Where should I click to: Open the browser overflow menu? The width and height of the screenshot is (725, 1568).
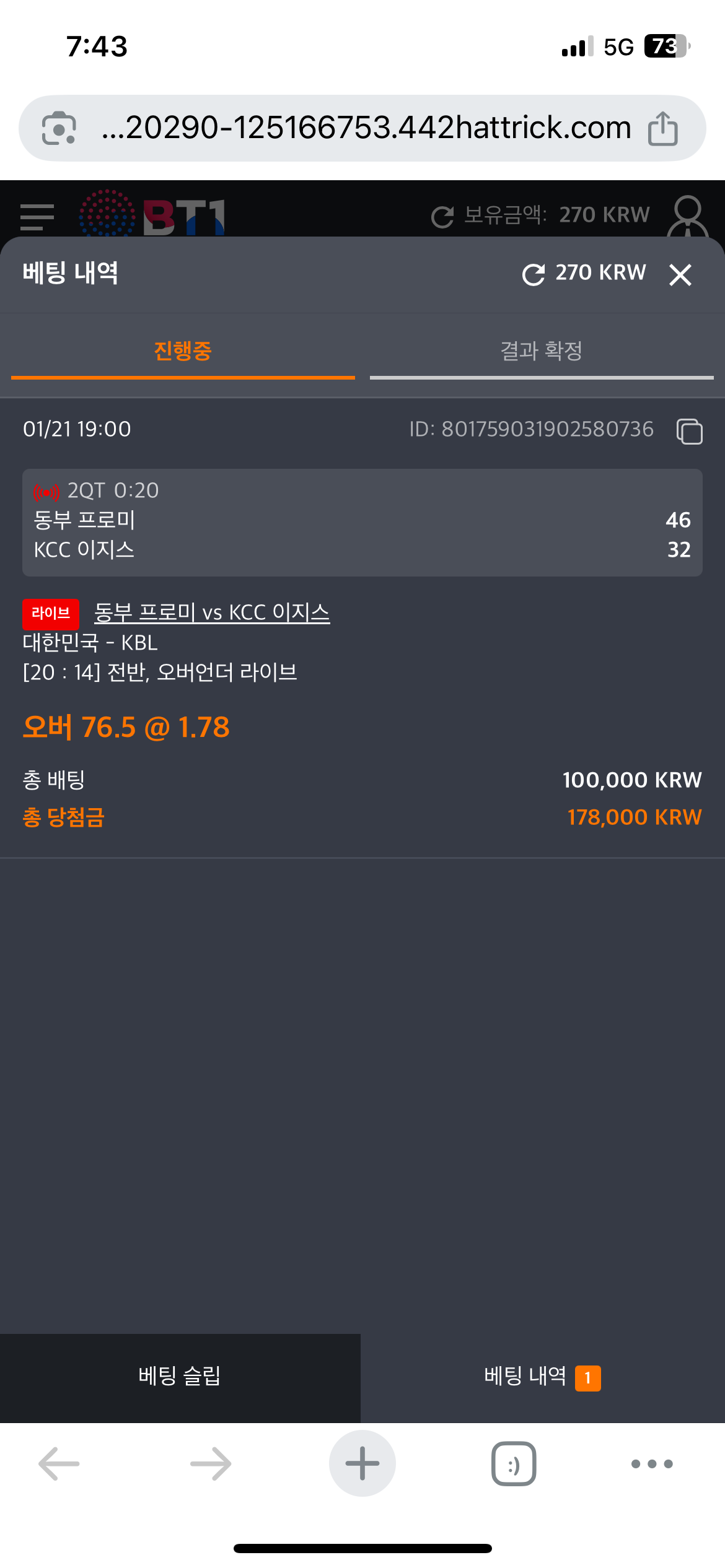(x=651, y=1463)
